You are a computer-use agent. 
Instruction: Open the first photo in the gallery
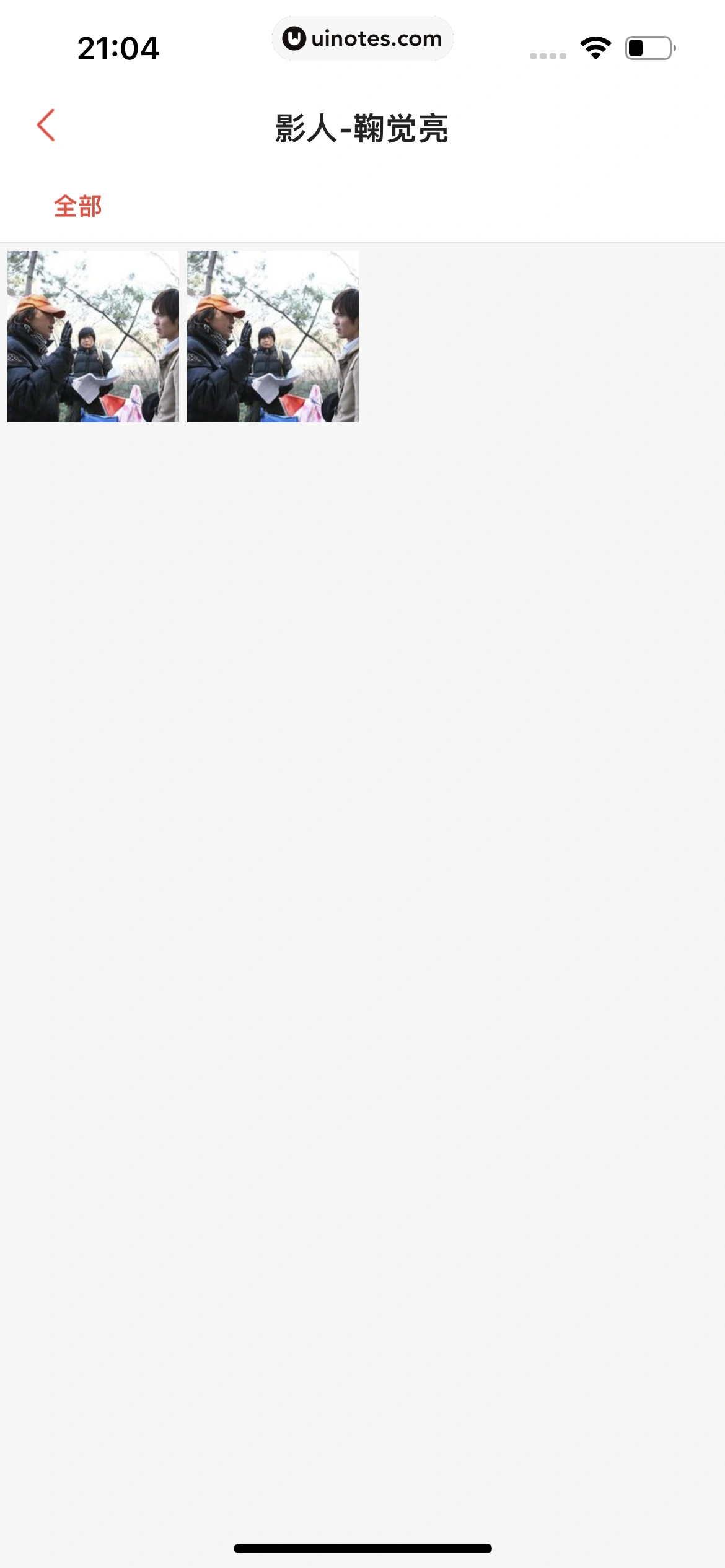click(93, 336)
